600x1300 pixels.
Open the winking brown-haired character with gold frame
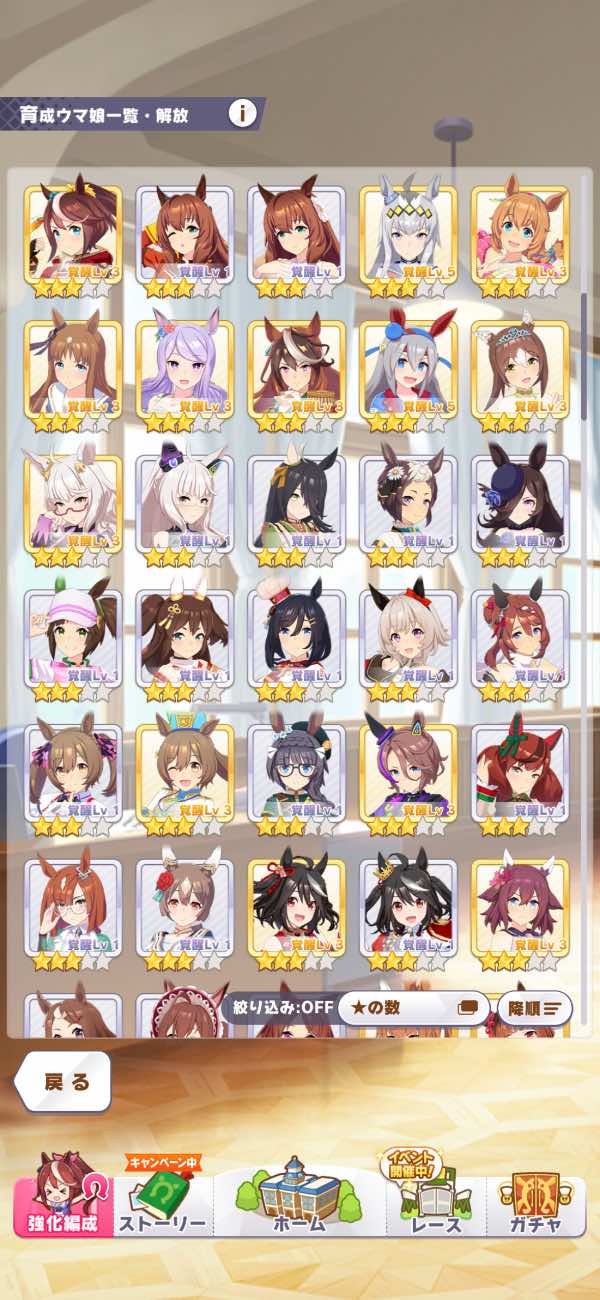pyautogui.click(x=185, y=771)
